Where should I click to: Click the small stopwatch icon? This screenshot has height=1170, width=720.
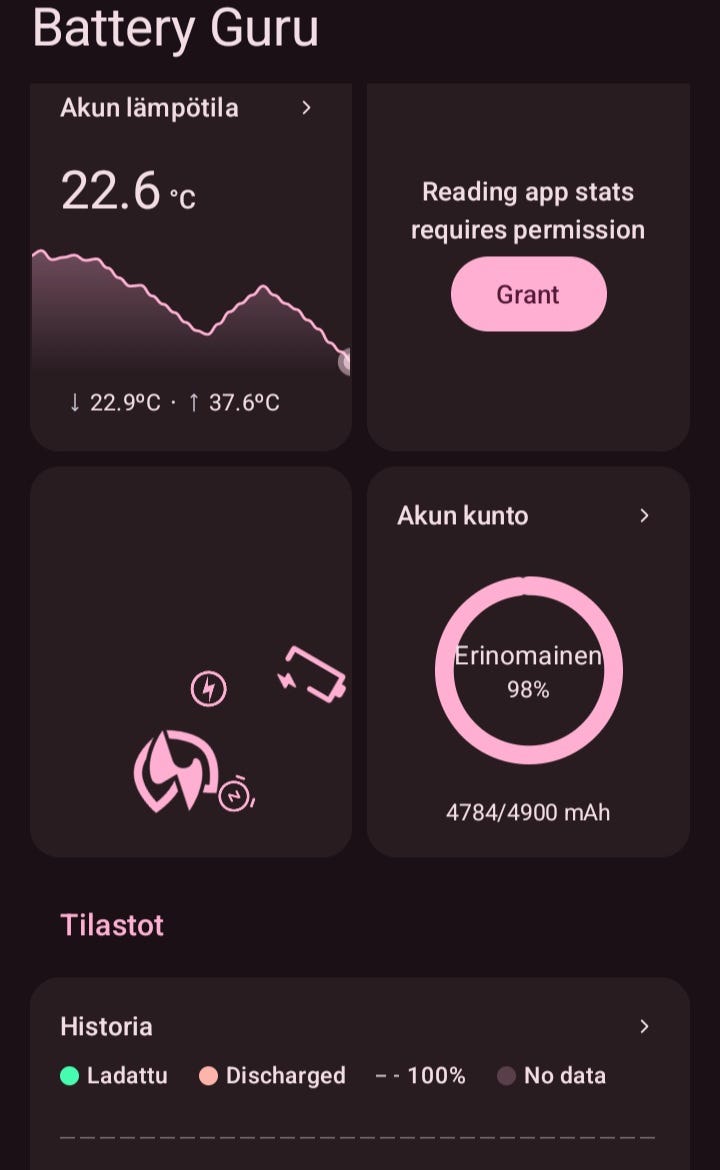(x=235, y=793)
